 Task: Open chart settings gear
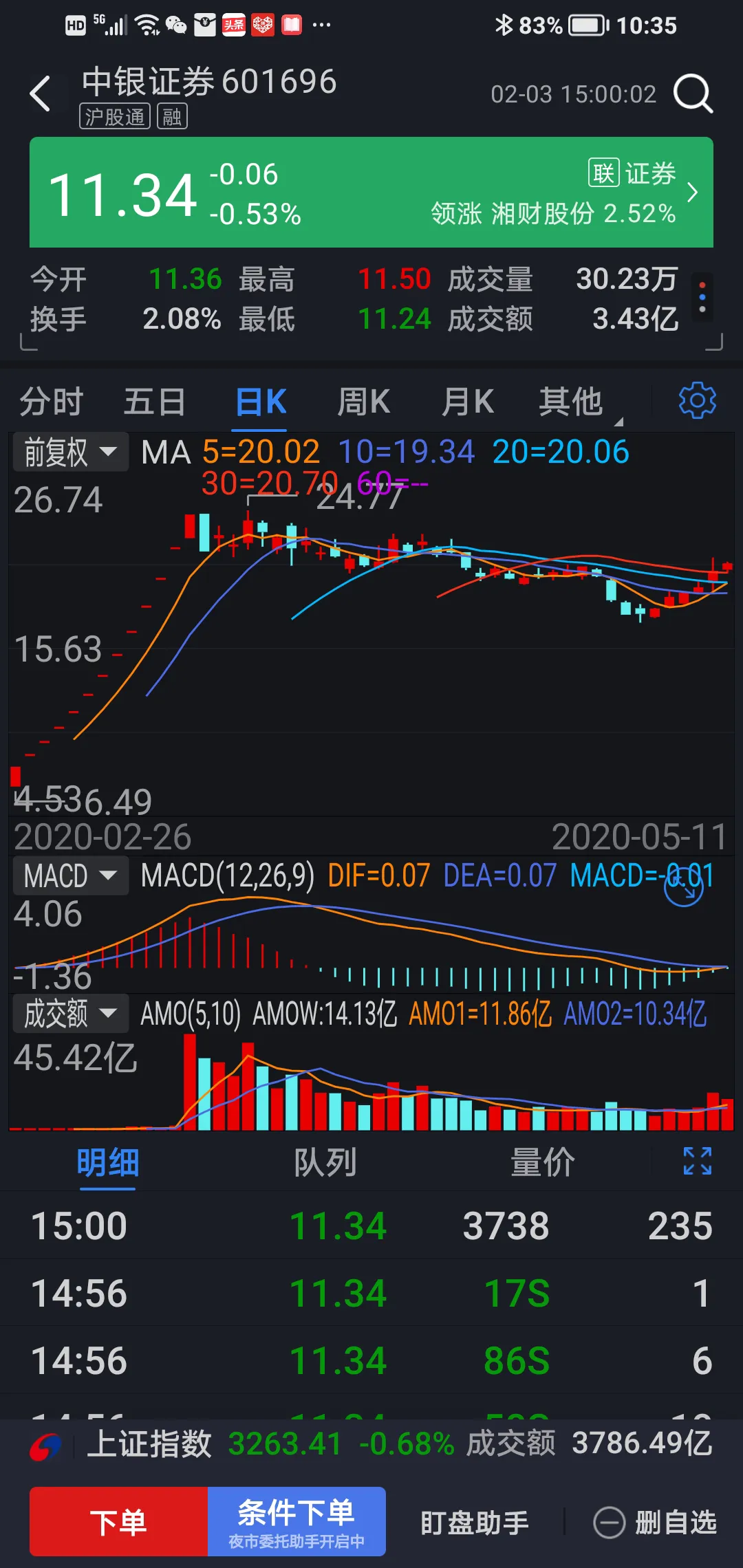pyautogui.click(x=697, y=400)
